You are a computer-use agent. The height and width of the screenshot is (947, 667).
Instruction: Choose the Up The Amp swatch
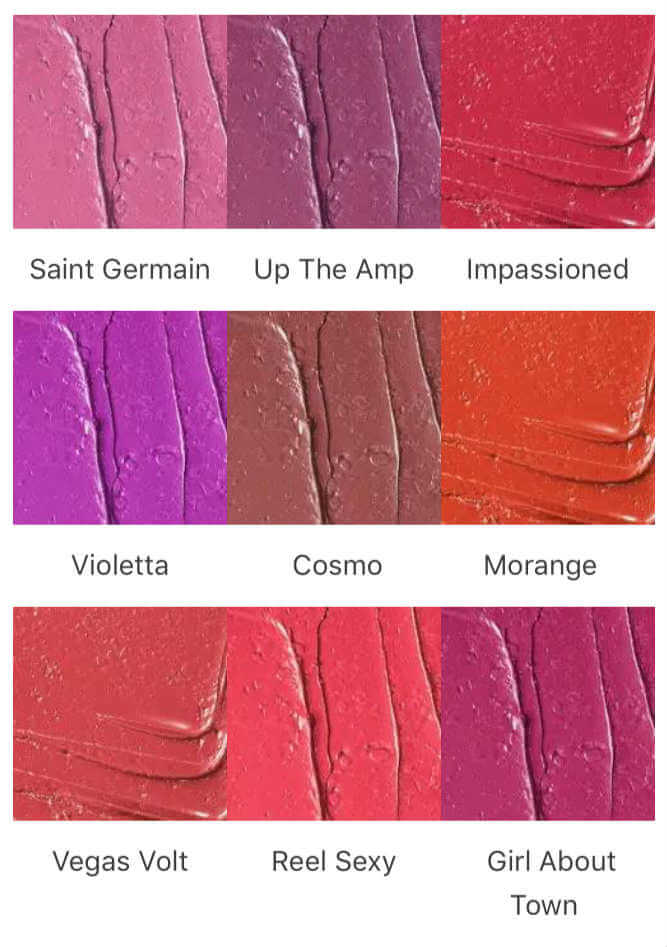coord(333,121)
